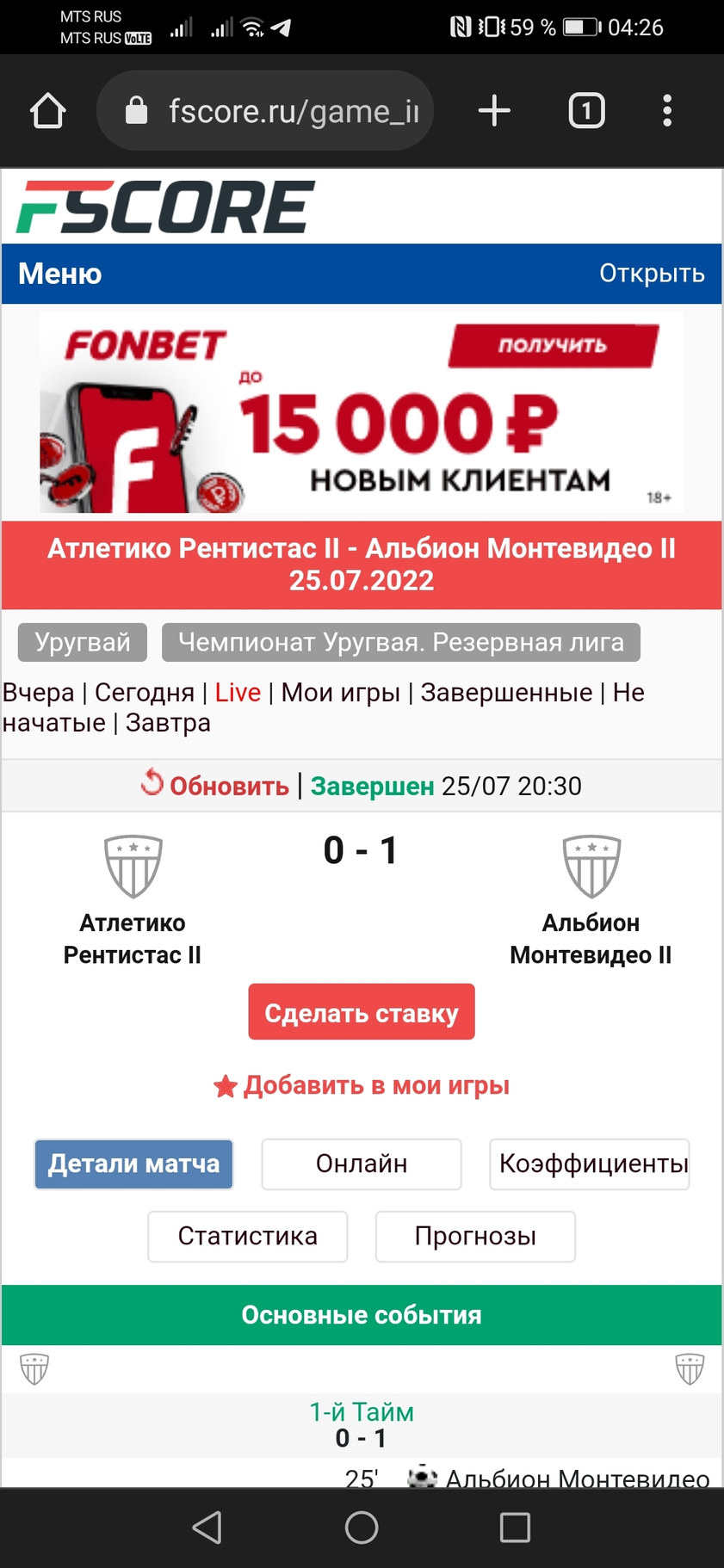The image size is (724, 1568).
Task: Expand the Меню with Открыть
Action: (651, 274)
